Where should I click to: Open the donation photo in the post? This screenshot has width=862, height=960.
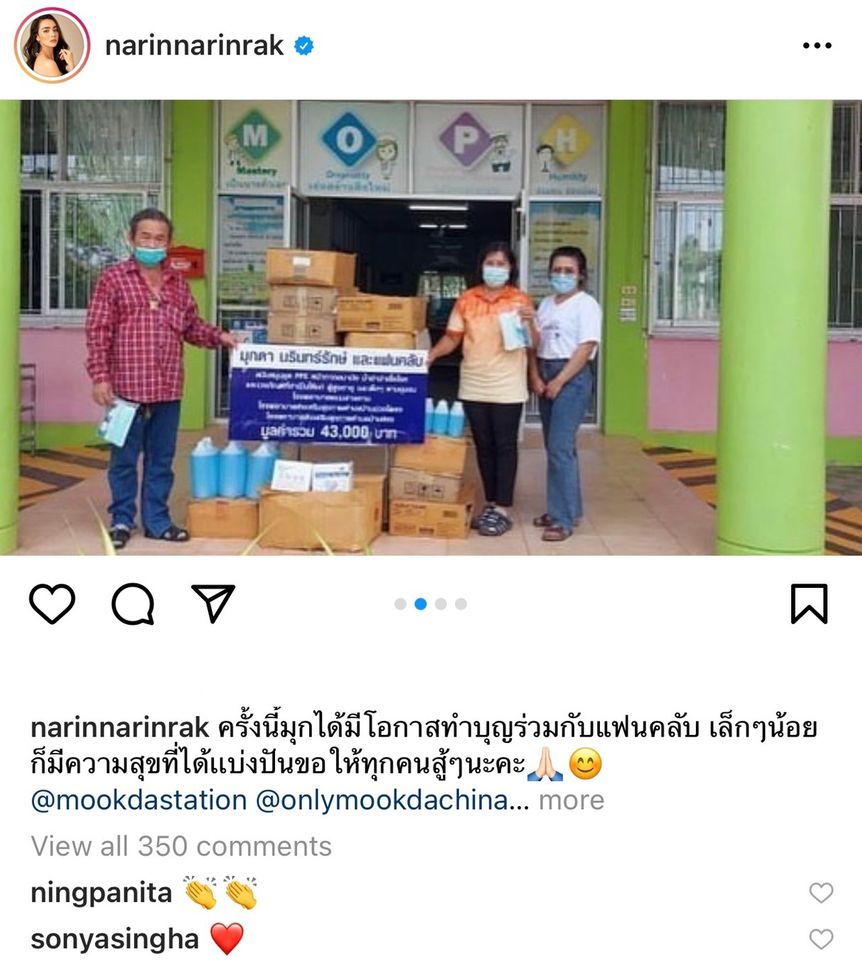pyautogui.click(x=430, y=327)
